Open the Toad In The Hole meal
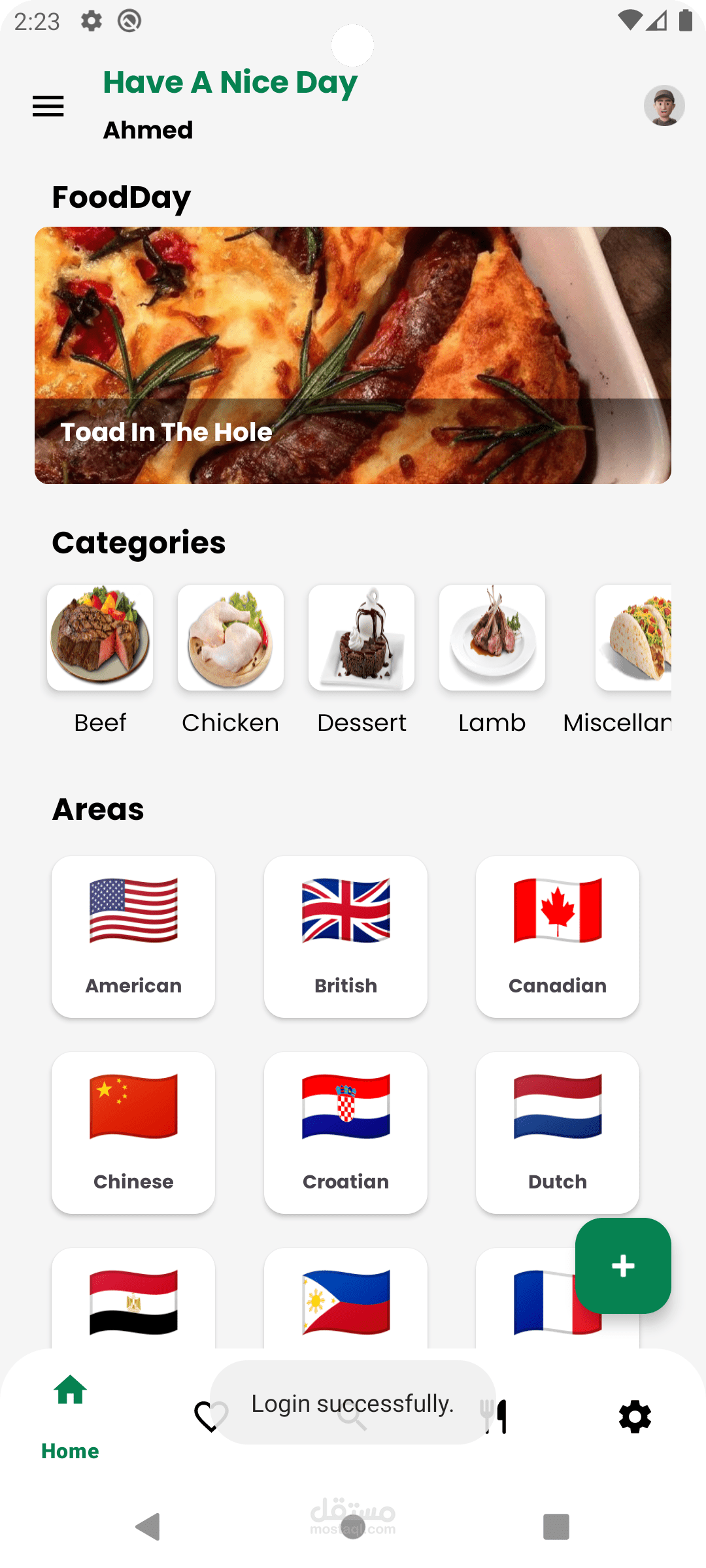 click(353, 355)
